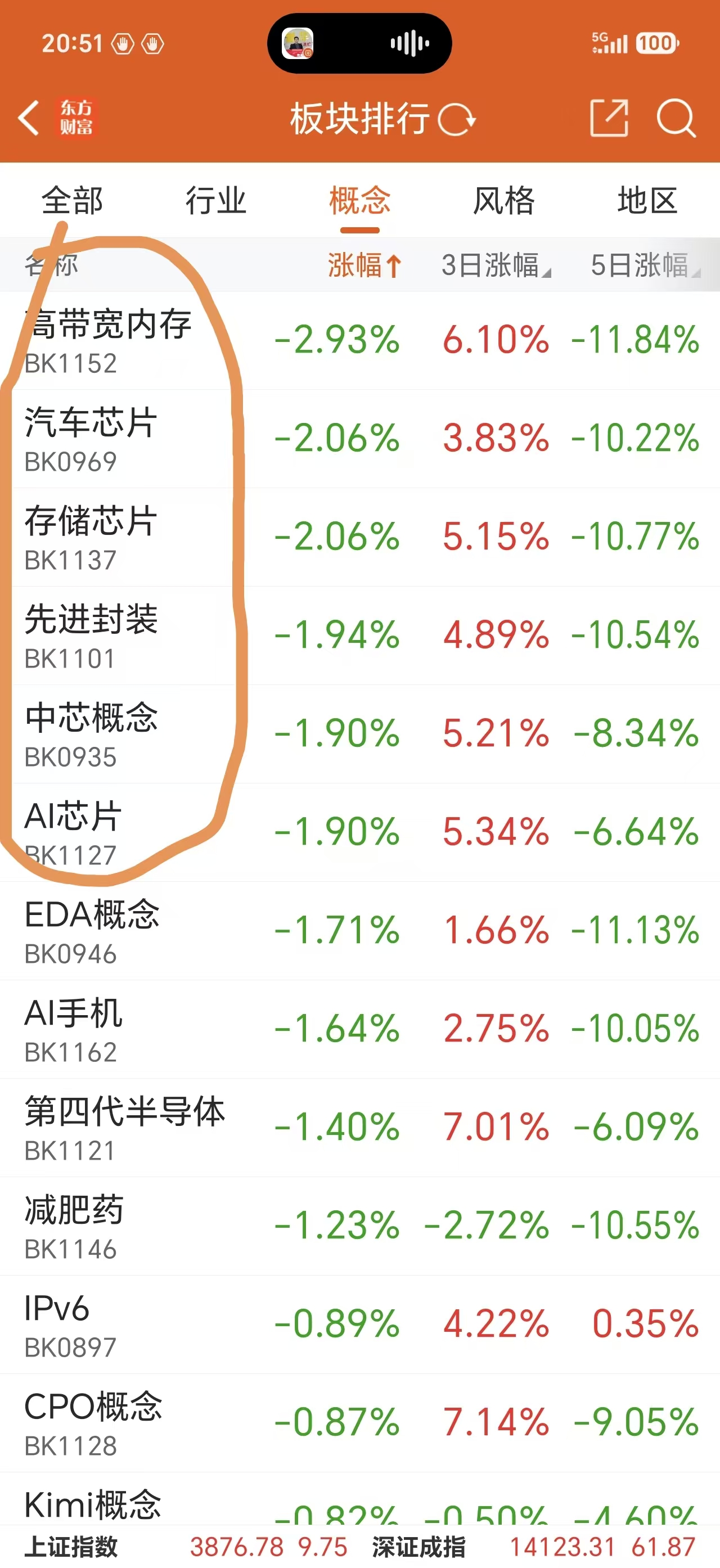720x1568 pixels.
Task: Switch to the 行业 tab
Action: [x=216, y=201]
